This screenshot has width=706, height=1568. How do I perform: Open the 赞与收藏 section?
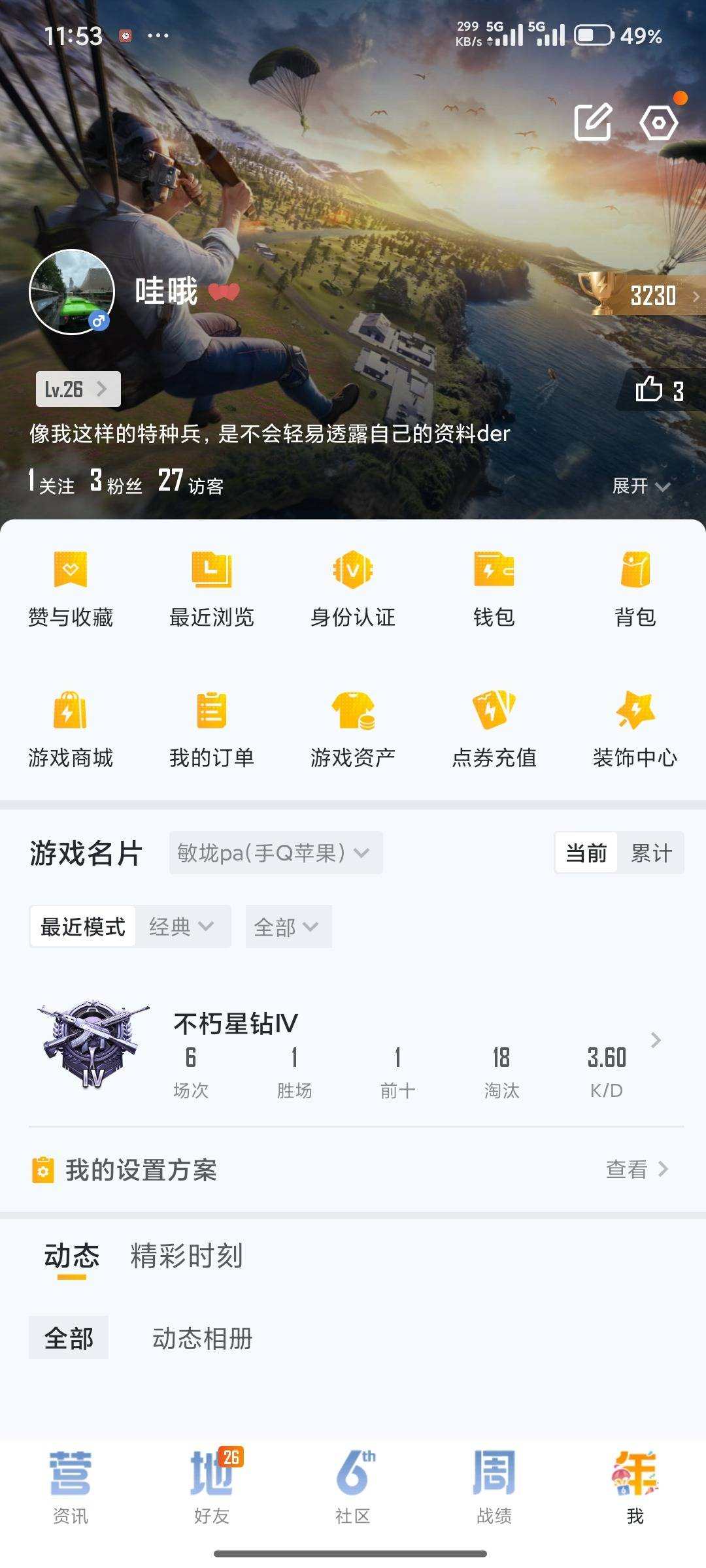click(x=70, y=588)
